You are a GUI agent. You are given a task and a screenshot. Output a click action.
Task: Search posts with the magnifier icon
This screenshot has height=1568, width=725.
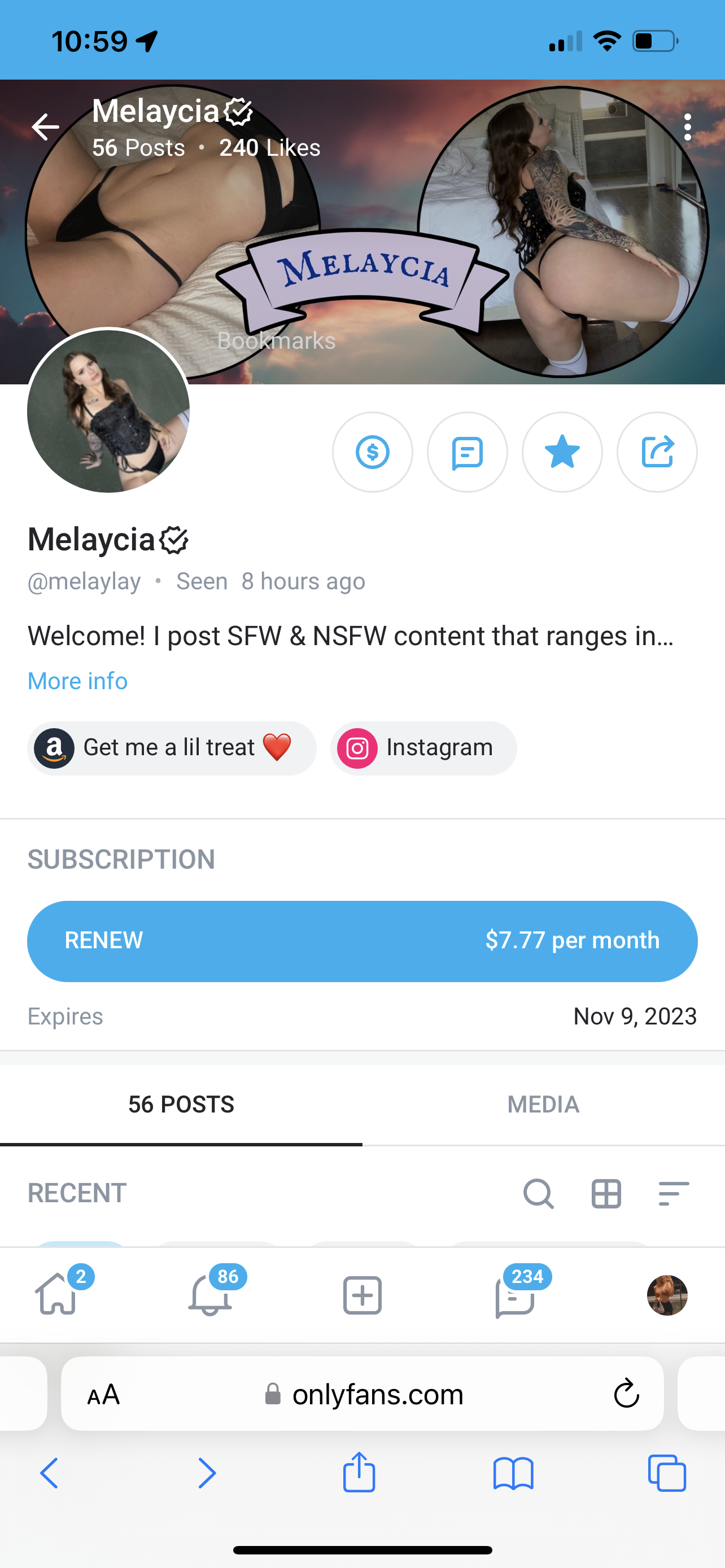point(538,1193)
